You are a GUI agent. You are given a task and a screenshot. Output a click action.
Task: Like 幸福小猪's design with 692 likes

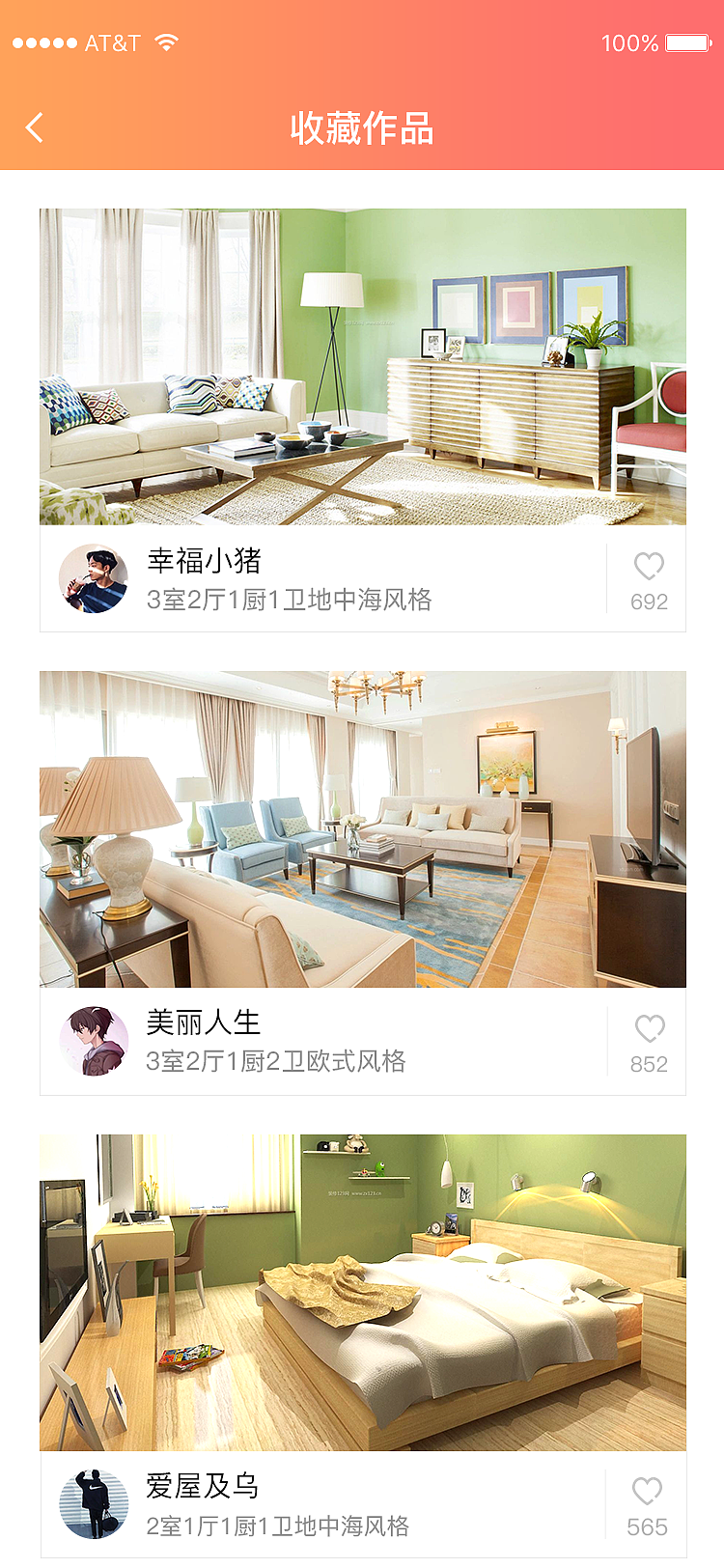[649, 567]
